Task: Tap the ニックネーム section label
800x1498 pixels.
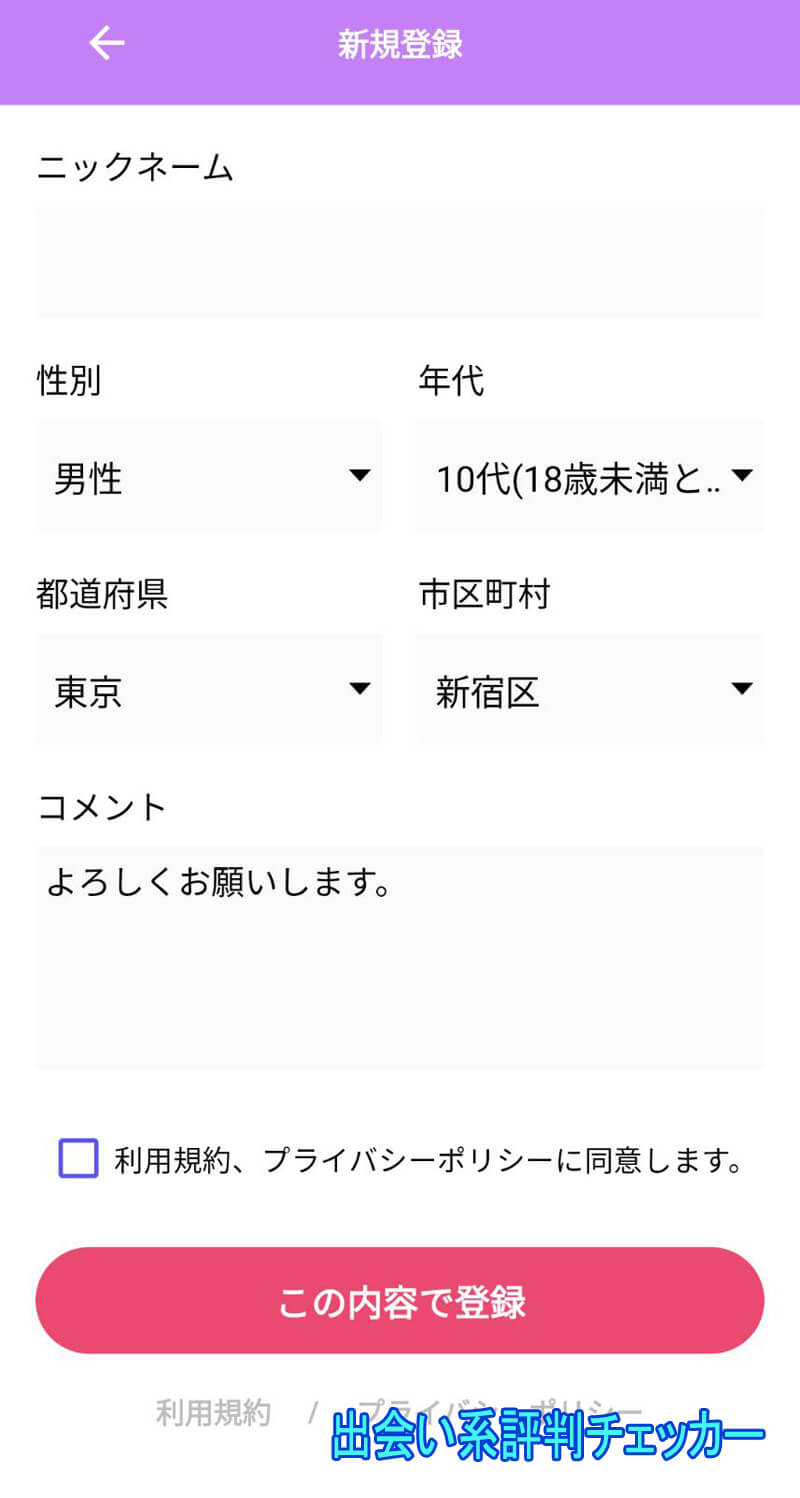Action: coord(135,168)
